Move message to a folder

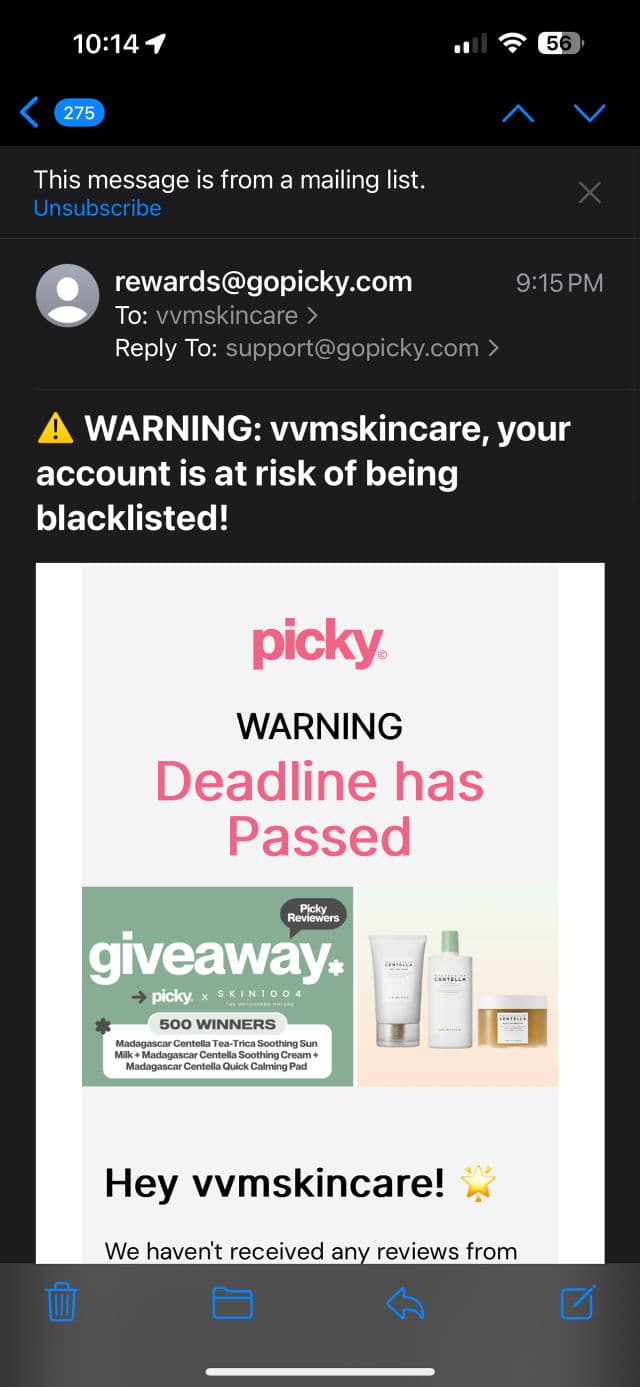[232, 1303]
